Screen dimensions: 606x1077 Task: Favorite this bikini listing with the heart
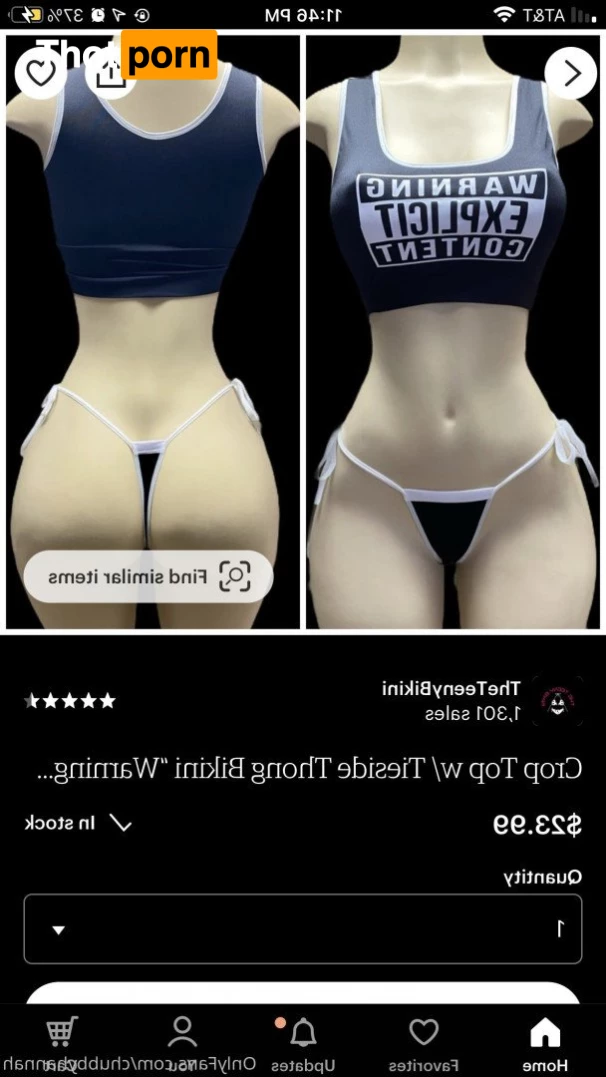(x=40, y=72)
